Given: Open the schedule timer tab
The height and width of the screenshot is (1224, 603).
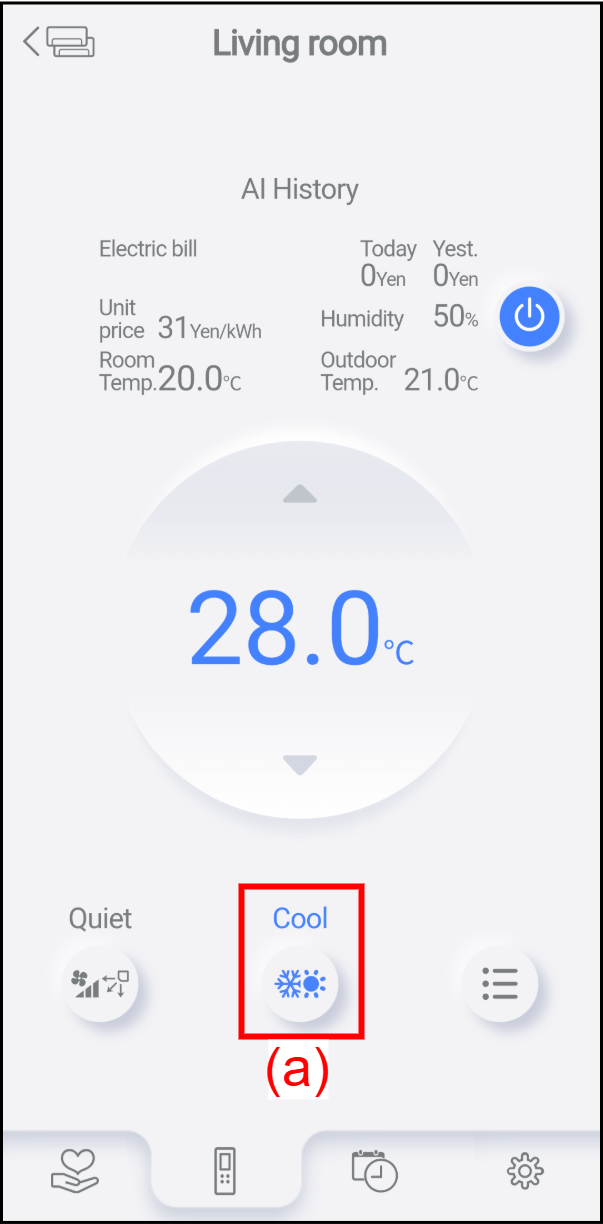Looking at the screenshot, I should point(375,1170).
